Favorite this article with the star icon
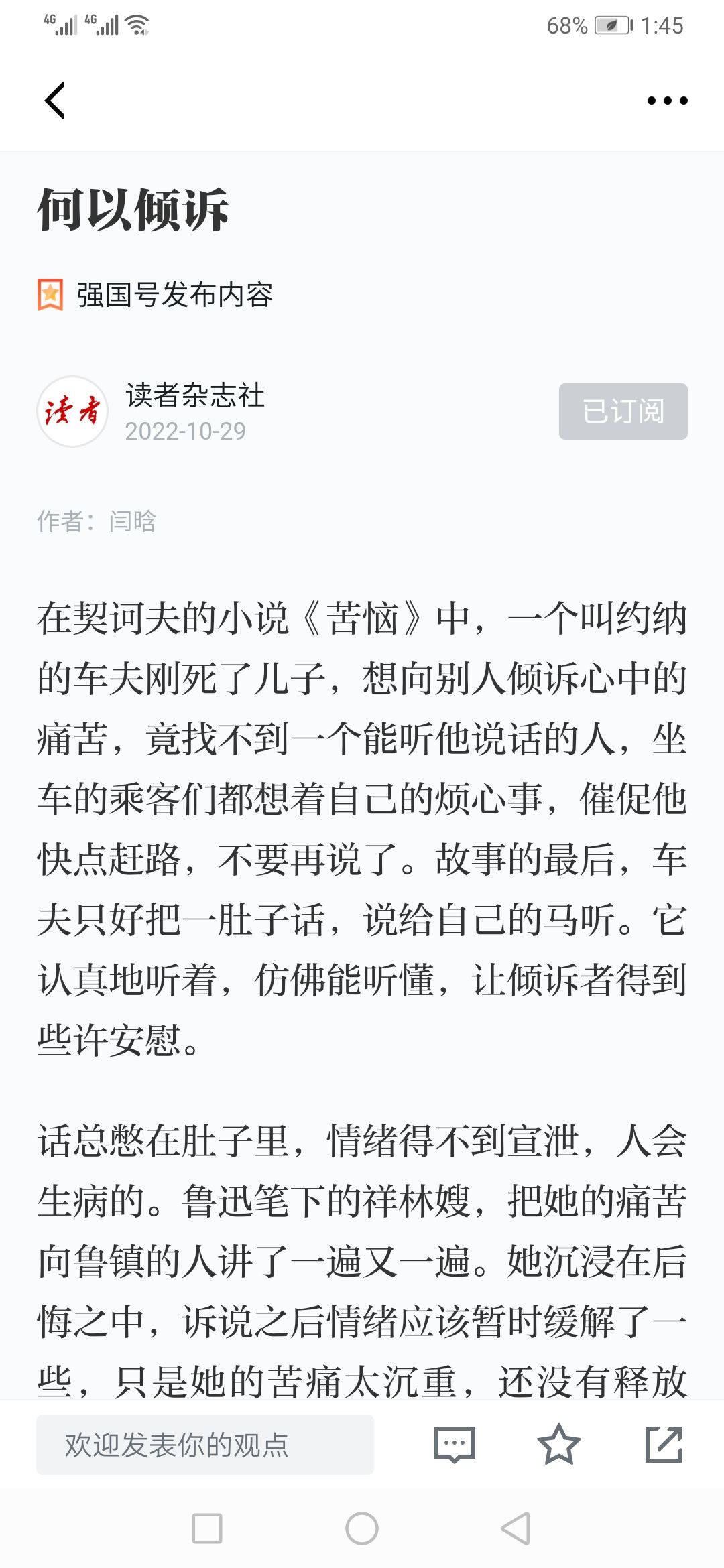 pyautogui.click(x=558, y=1445)
